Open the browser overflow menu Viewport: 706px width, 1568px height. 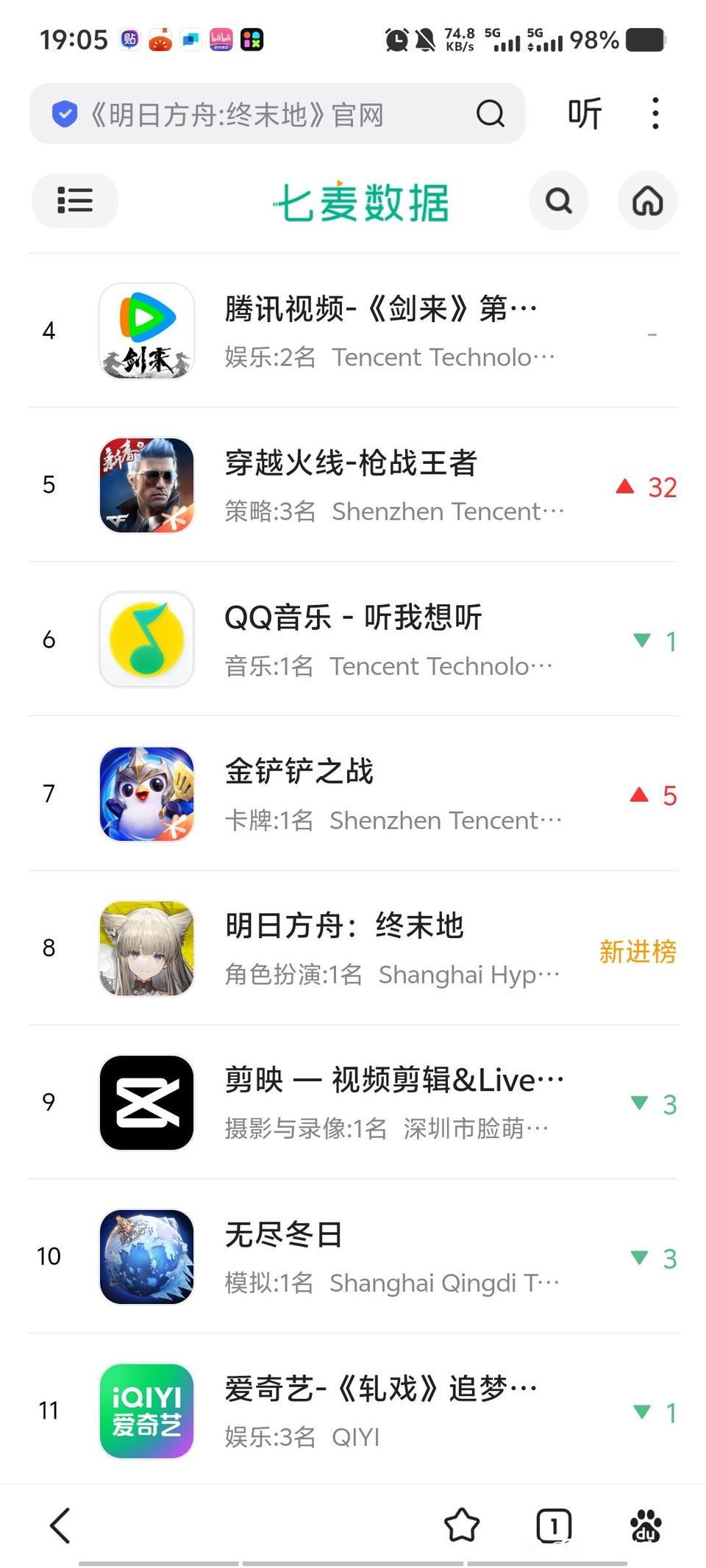[x=655, y=114]
